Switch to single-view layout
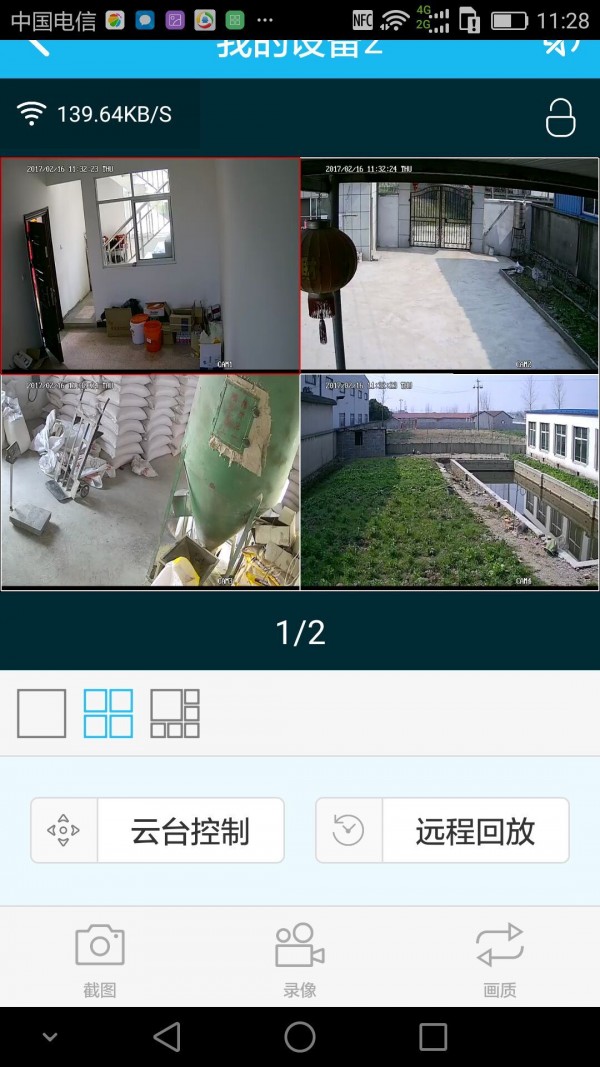 click(x=42, y=713)
